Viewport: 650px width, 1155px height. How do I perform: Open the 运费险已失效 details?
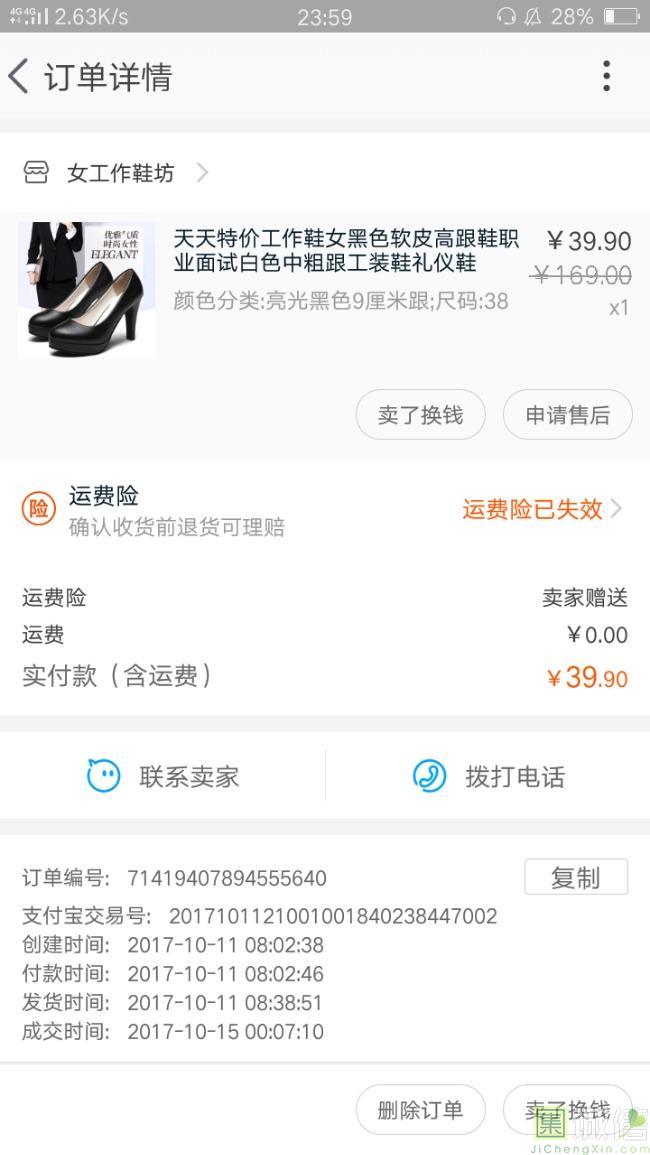(541, 509)
